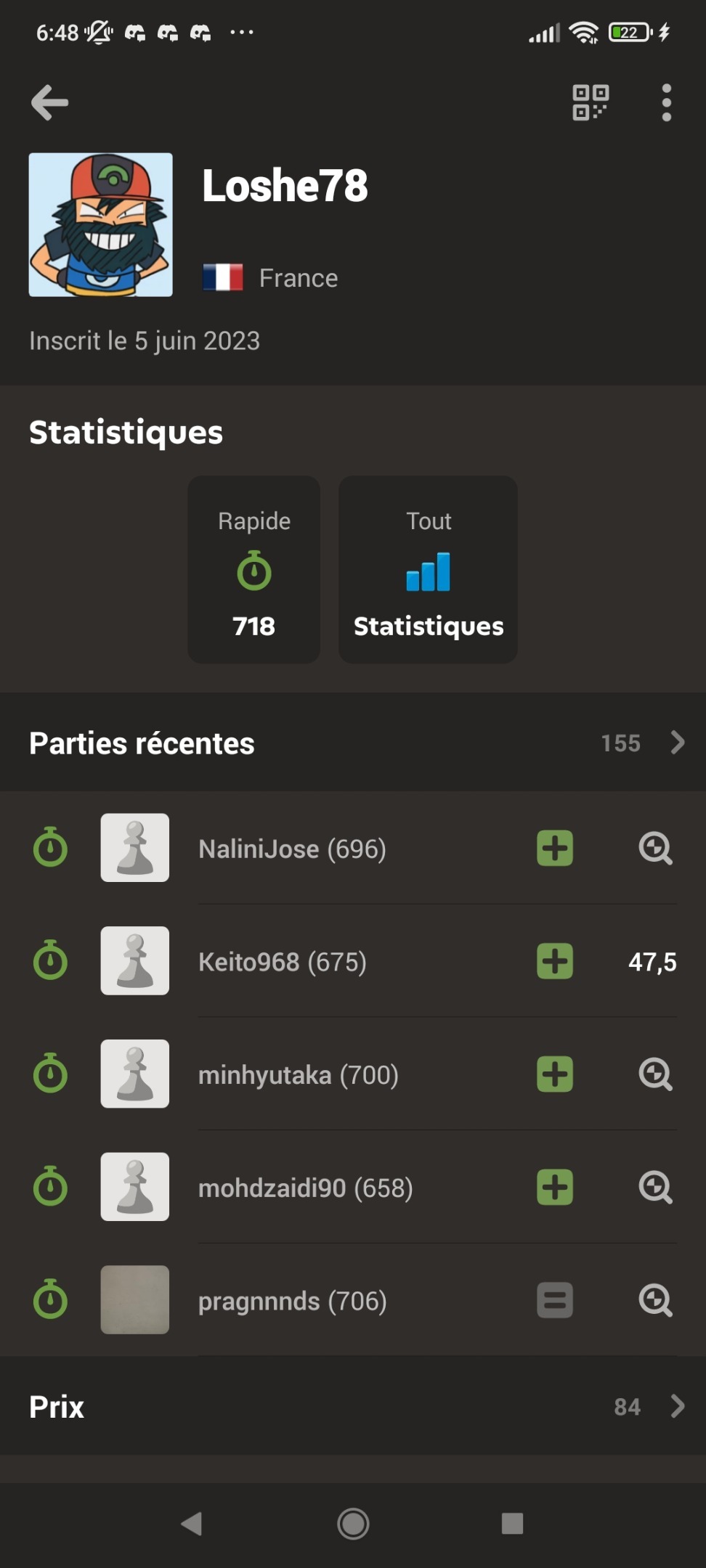Open the game against Keito968
The height and width of the screenshot is (1568, 706).
point(283,962)
